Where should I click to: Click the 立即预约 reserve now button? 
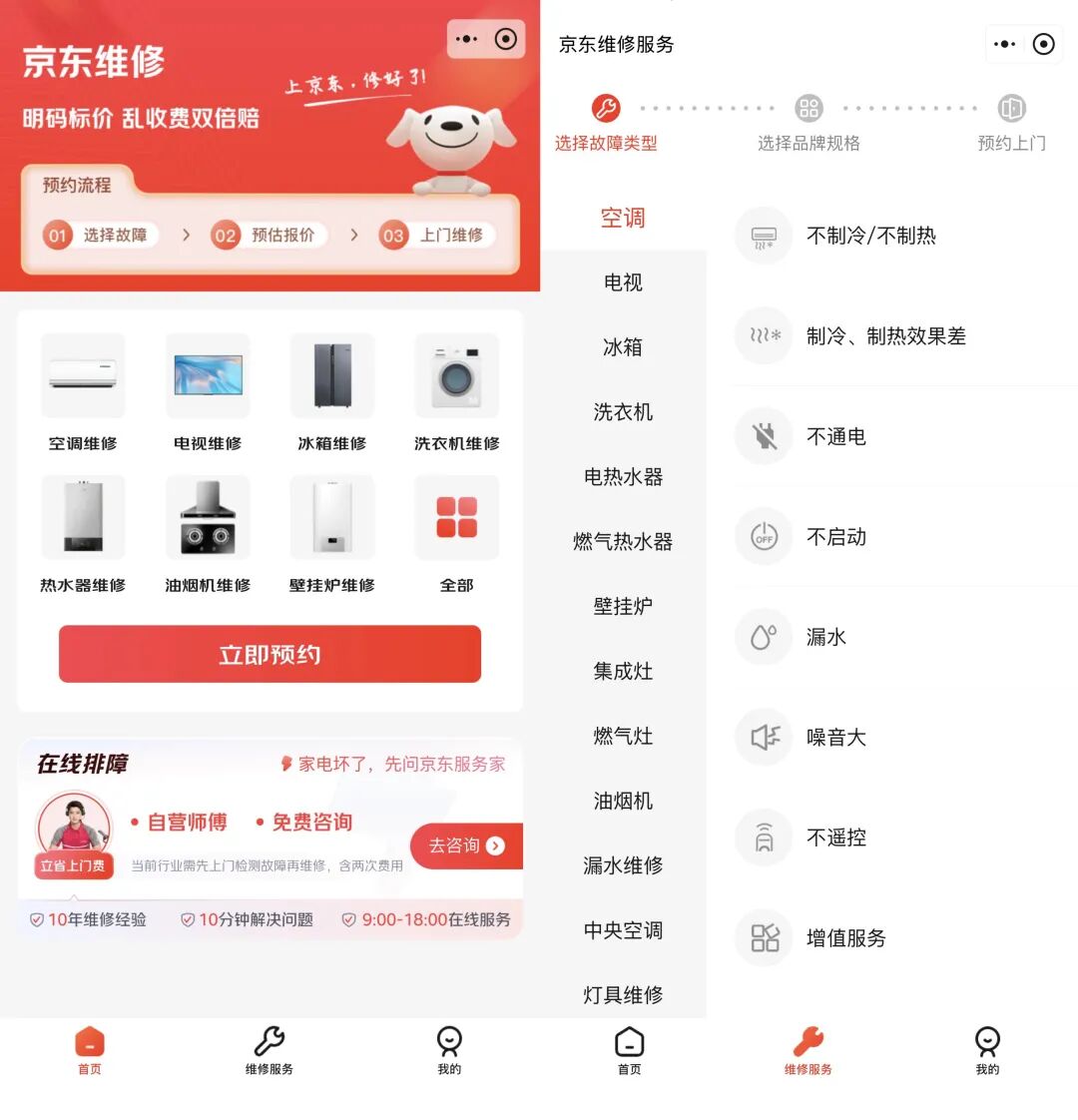[x=269, y=654]
